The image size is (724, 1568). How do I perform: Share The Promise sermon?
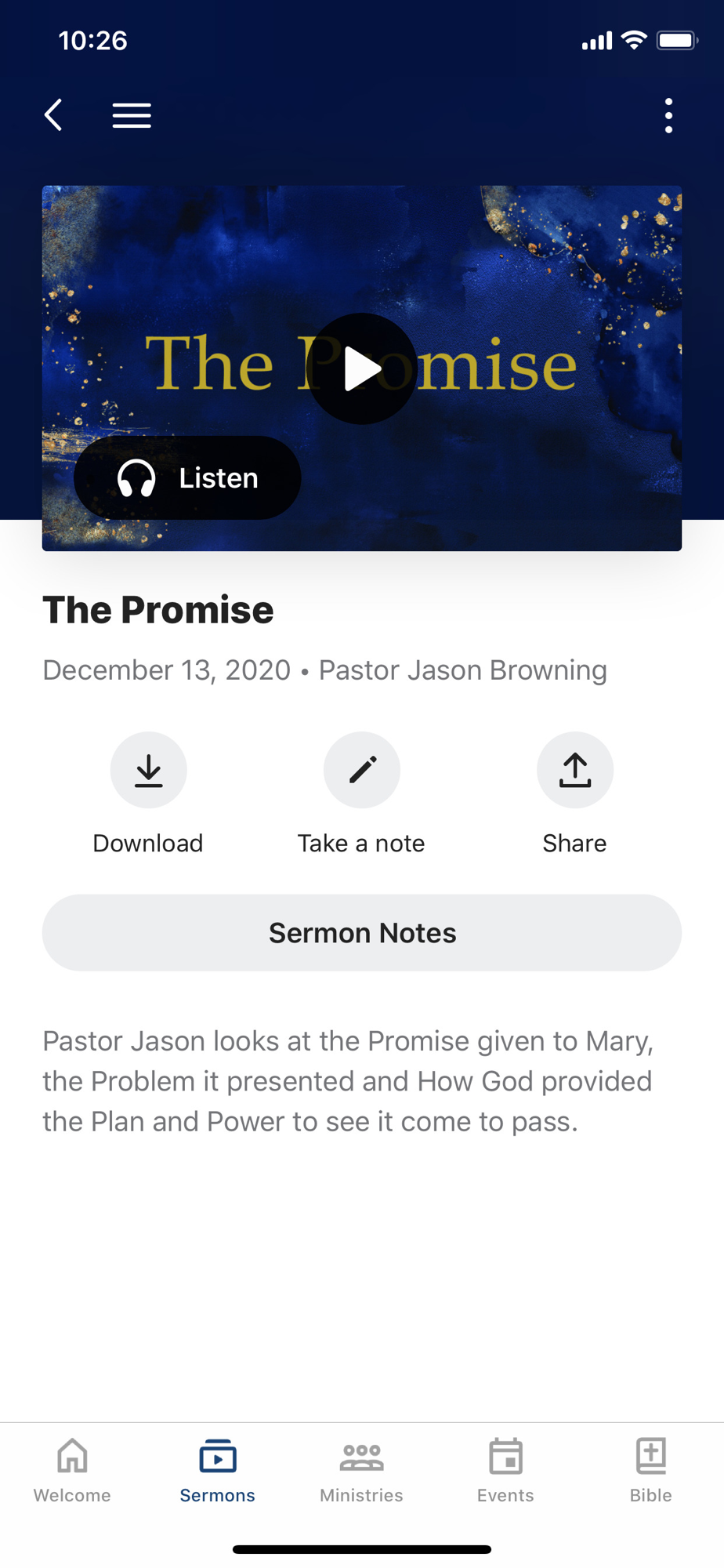575,770
